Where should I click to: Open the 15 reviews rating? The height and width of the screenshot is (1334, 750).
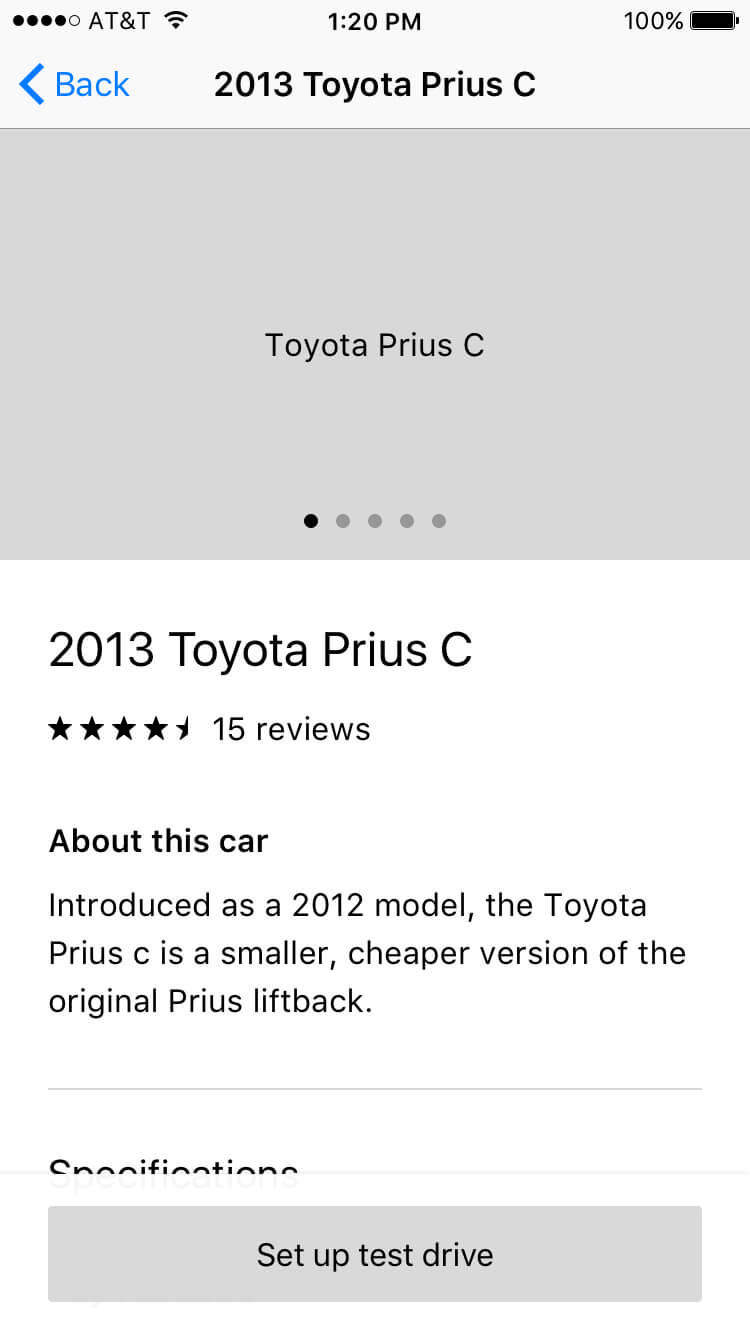[x=209, y=729]
